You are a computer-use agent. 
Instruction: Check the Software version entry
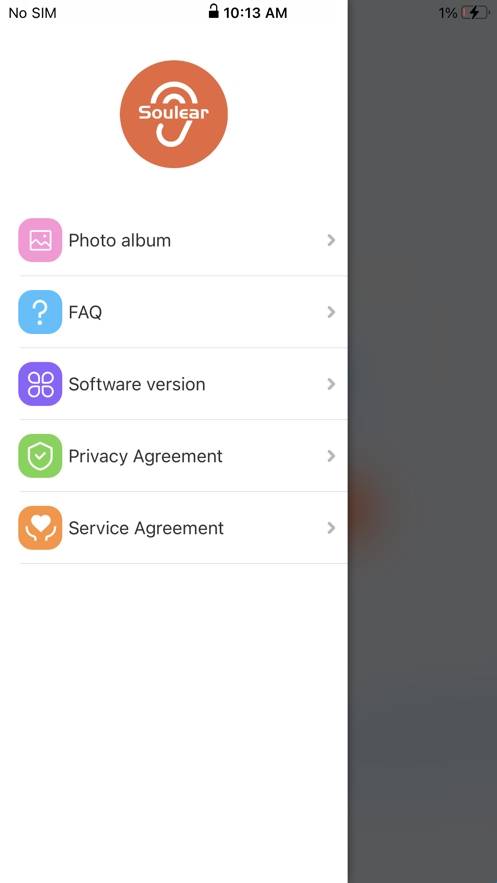tap(174, 384)
